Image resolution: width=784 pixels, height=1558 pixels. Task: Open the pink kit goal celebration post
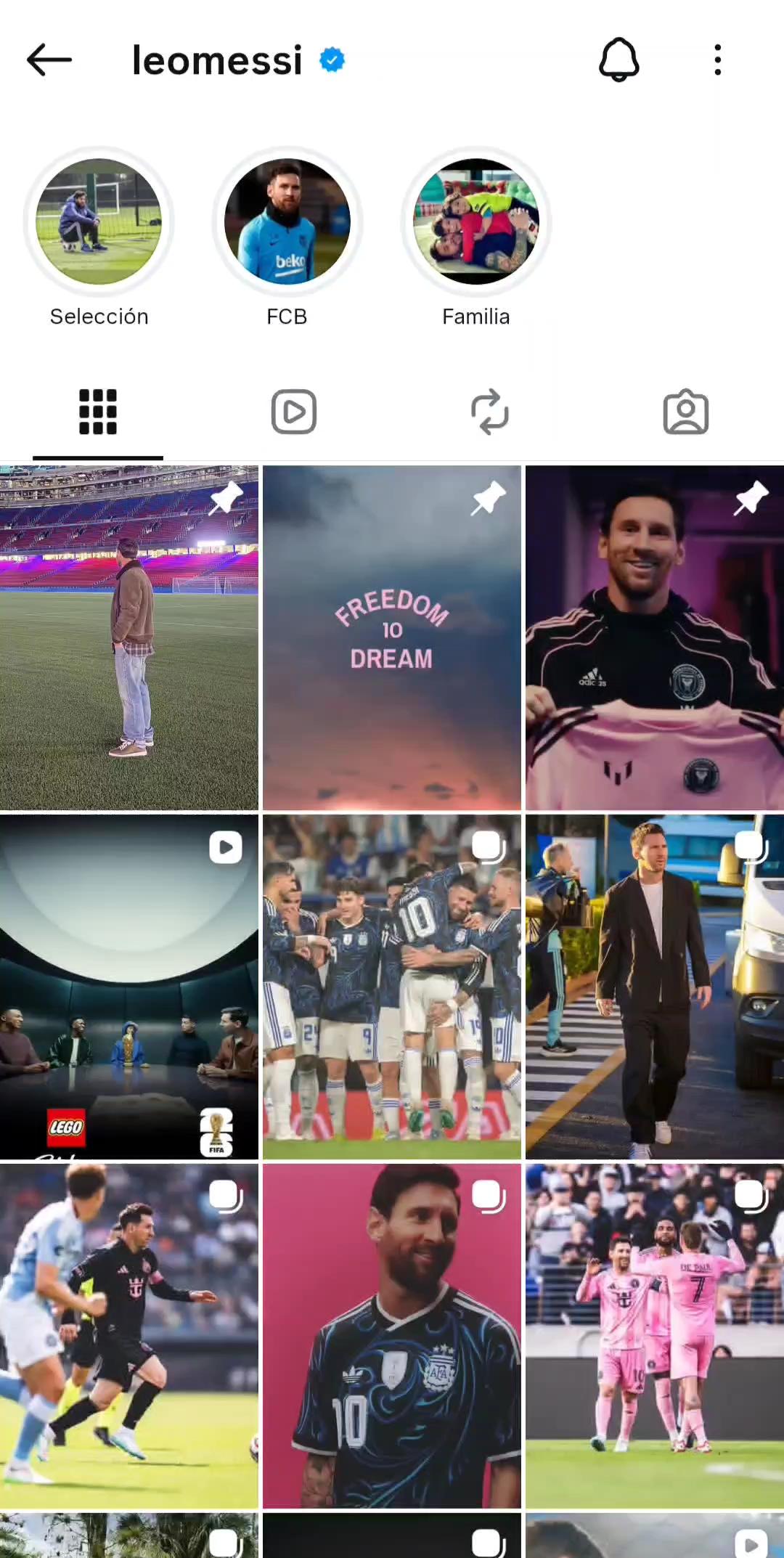(x=654, y=1336)
